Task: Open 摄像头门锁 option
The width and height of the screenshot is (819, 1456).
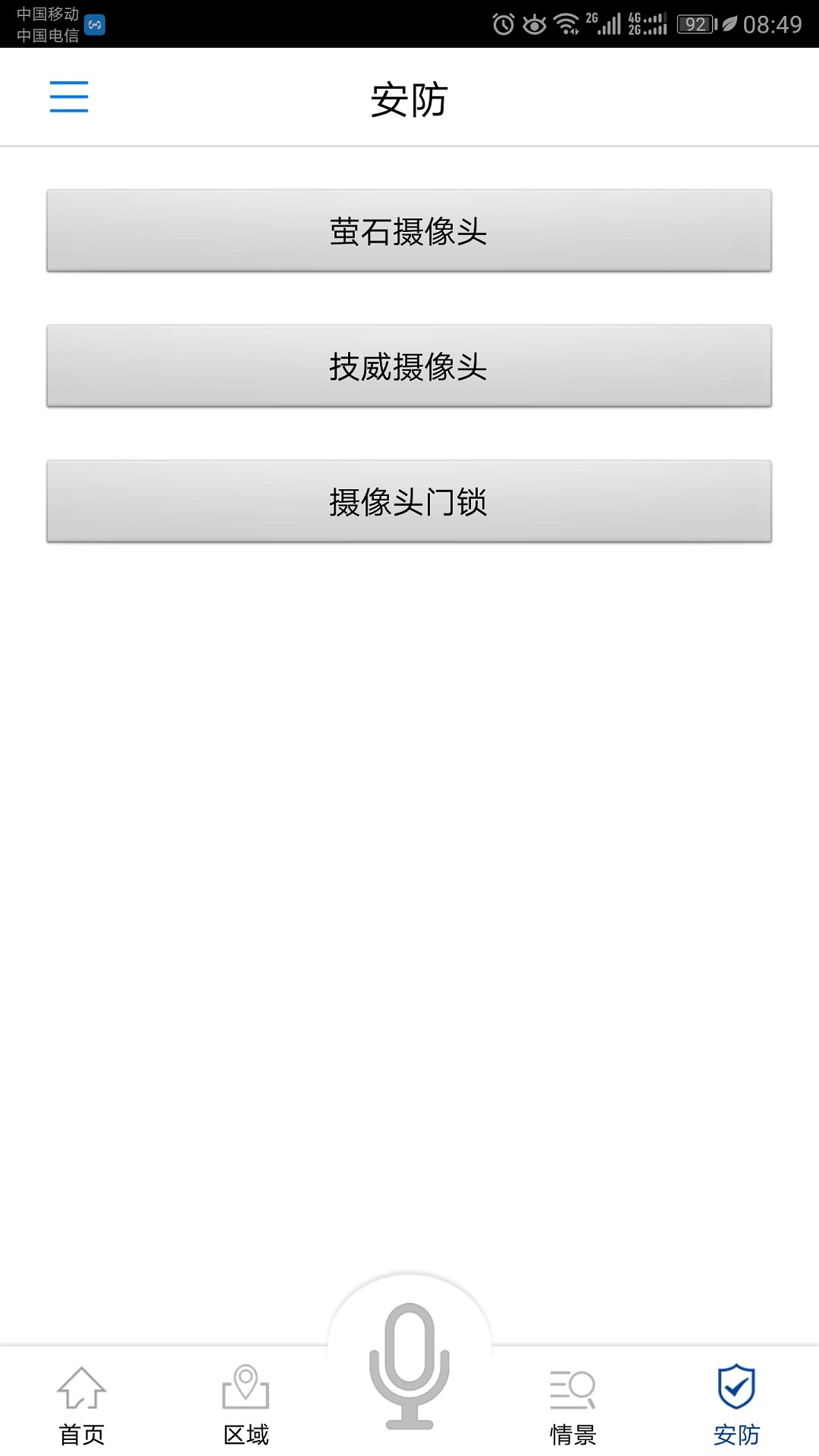Action: [x=409, y=501]
